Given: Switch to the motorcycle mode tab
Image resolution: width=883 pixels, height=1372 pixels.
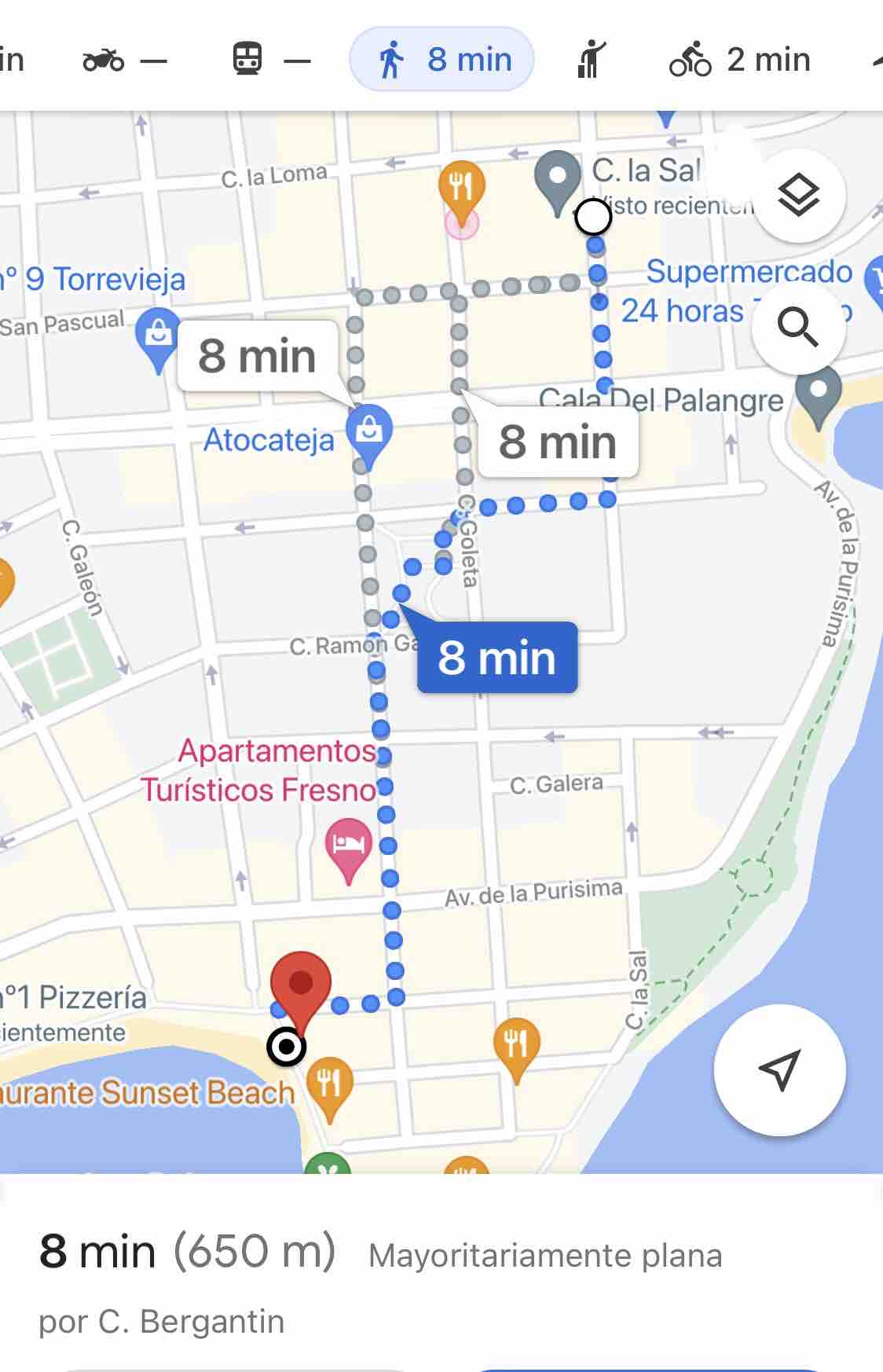Looking at the screenshot, I should (x=124, y=60).
